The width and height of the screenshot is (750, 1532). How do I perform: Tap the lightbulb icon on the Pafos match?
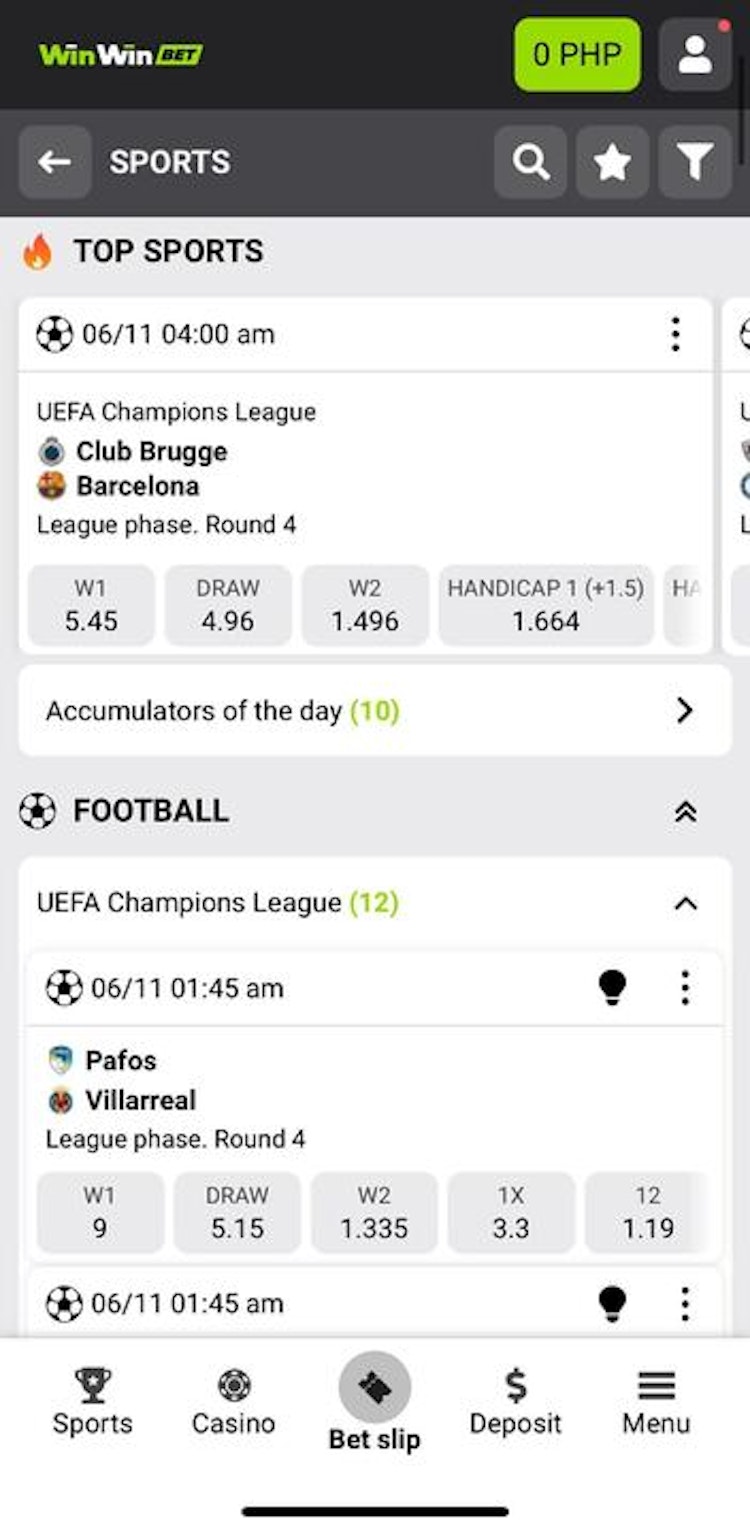click(x=613, y=987)
